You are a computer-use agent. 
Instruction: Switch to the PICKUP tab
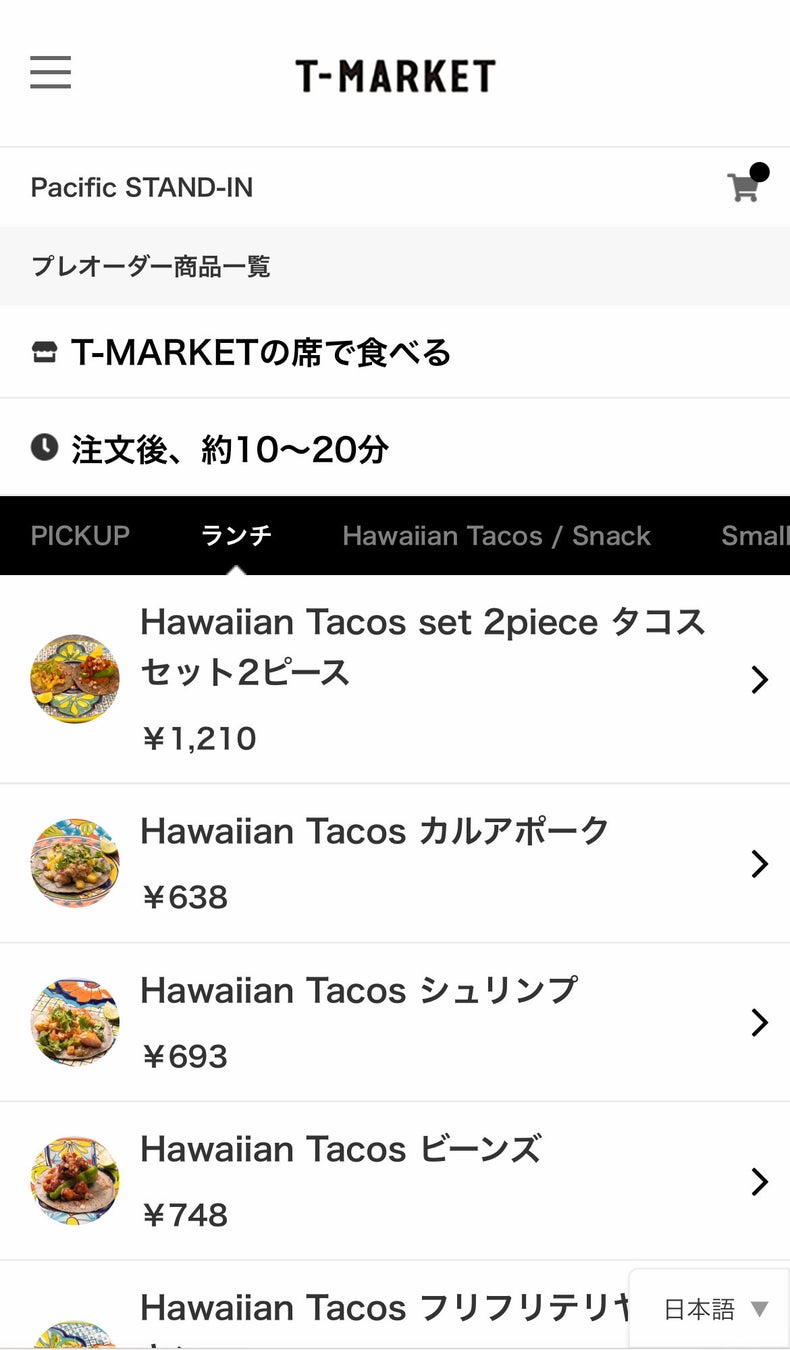point(80,536)
